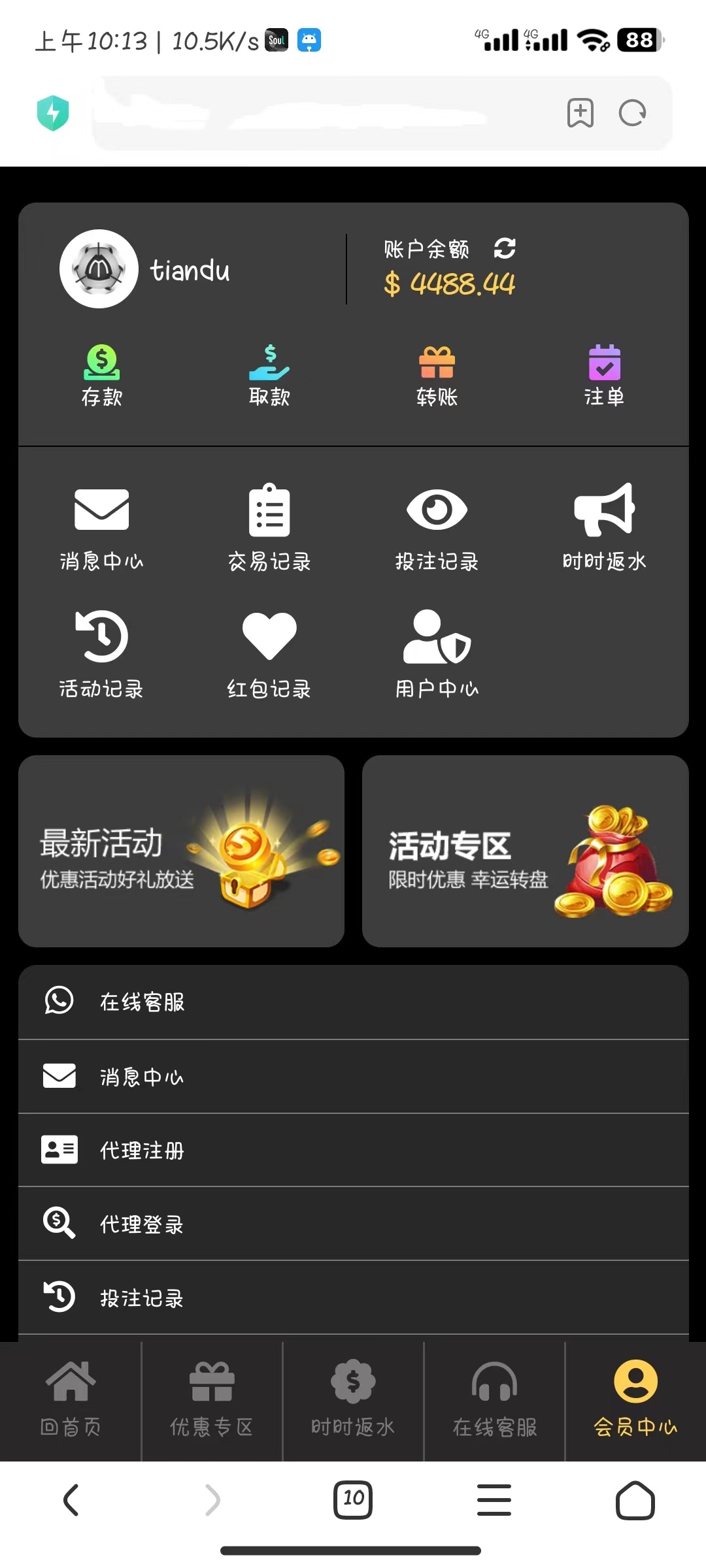Open the 最新活动 promotions card
This screenshot has width=706, height=1568.
point(182,851)
